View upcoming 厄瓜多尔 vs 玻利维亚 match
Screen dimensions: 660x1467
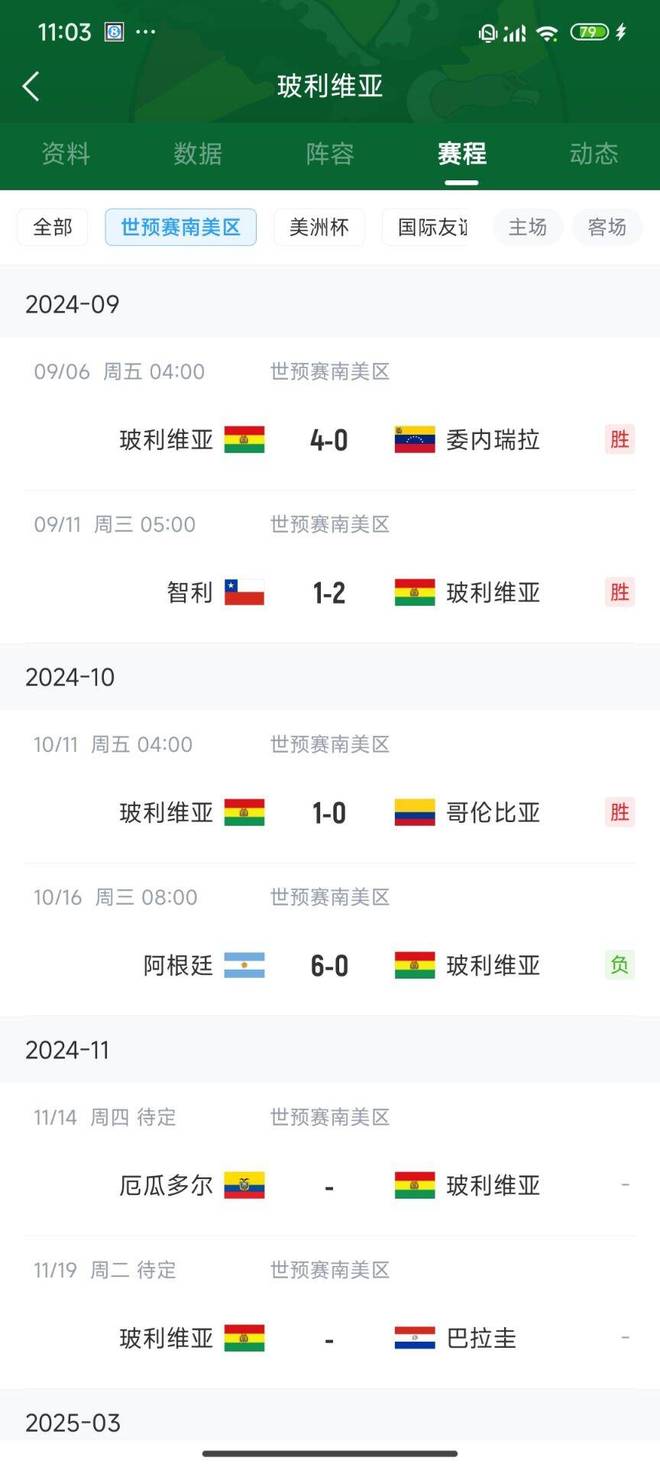(x=329, y=1185)
